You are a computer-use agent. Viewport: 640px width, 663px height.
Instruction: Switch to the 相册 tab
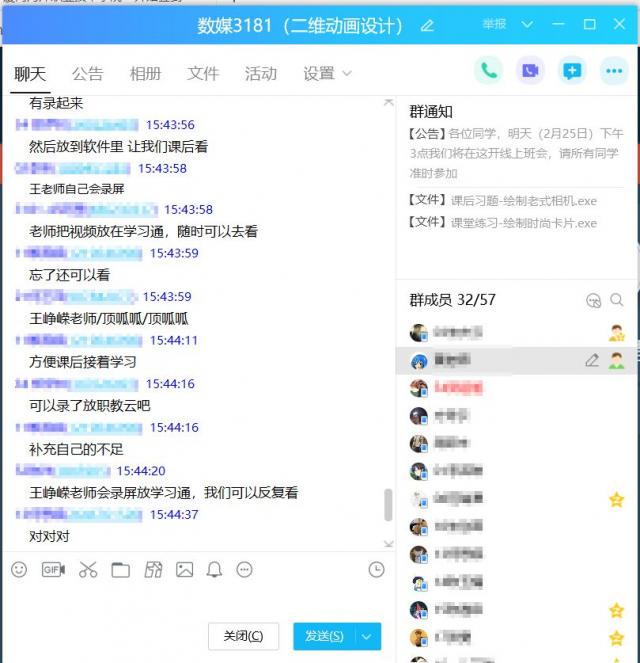point(145,73)
